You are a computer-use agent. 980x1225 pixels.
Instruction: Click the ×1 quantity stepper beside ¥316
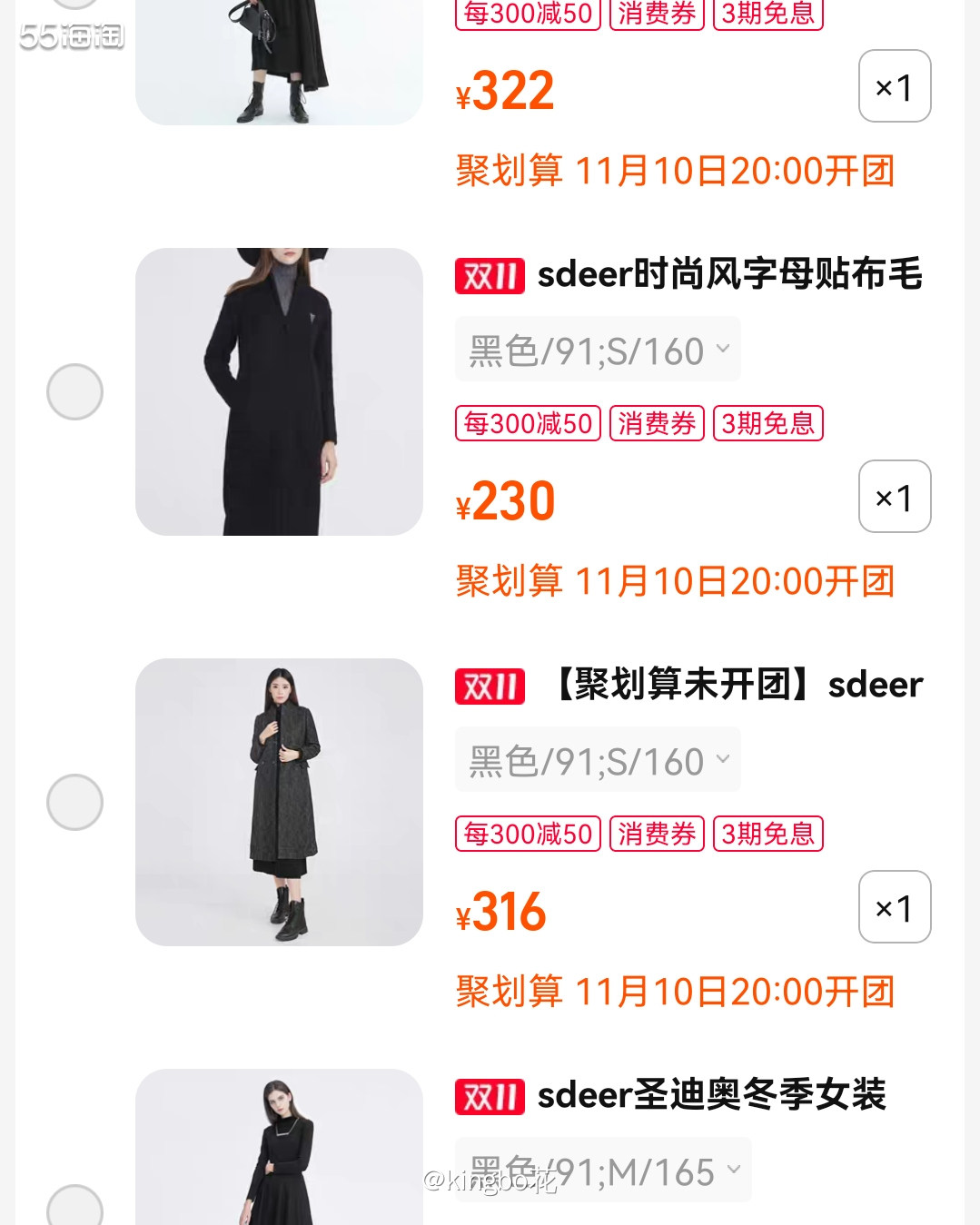click(893, 907)
